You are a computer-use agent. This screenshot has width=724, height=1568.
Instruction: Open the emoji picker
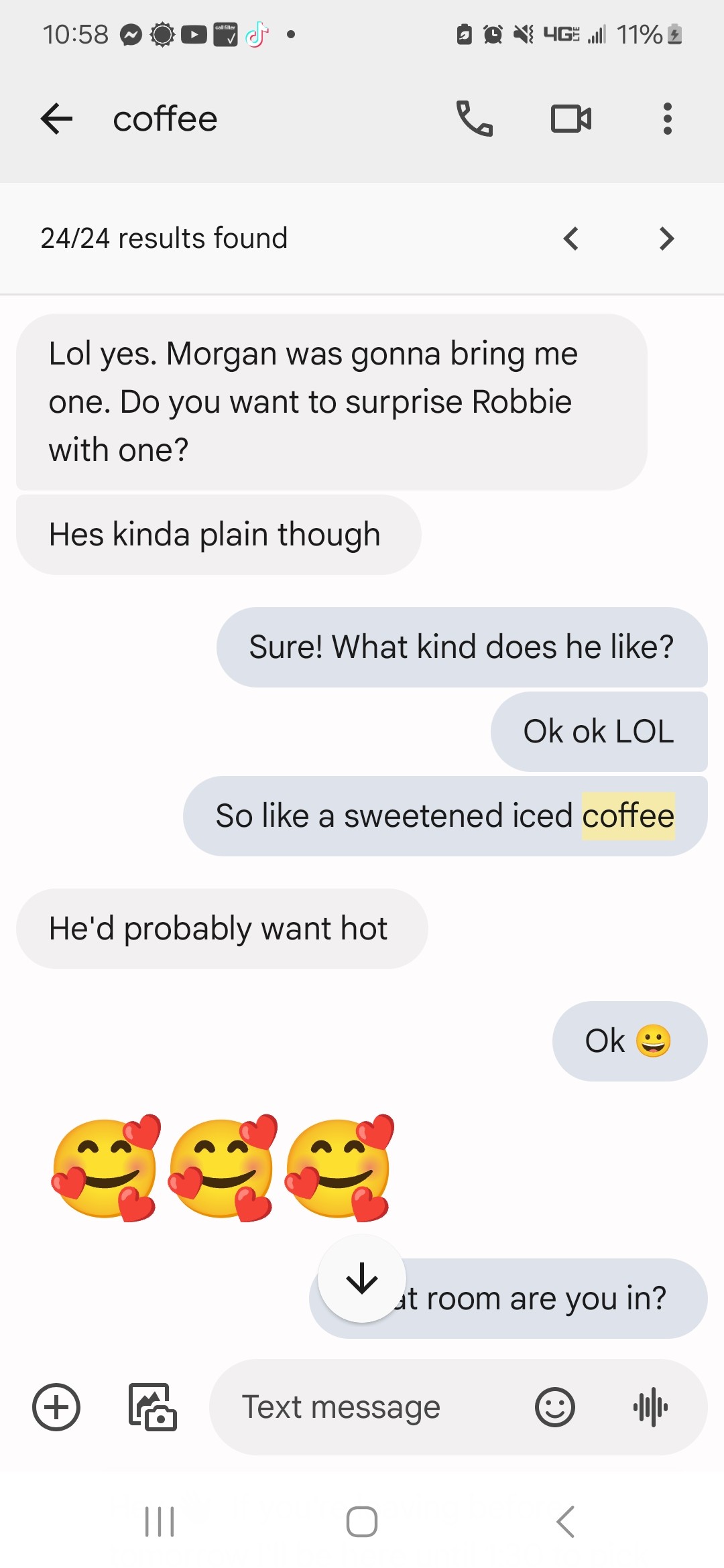pyautogui.click(x=555, y=1407)
